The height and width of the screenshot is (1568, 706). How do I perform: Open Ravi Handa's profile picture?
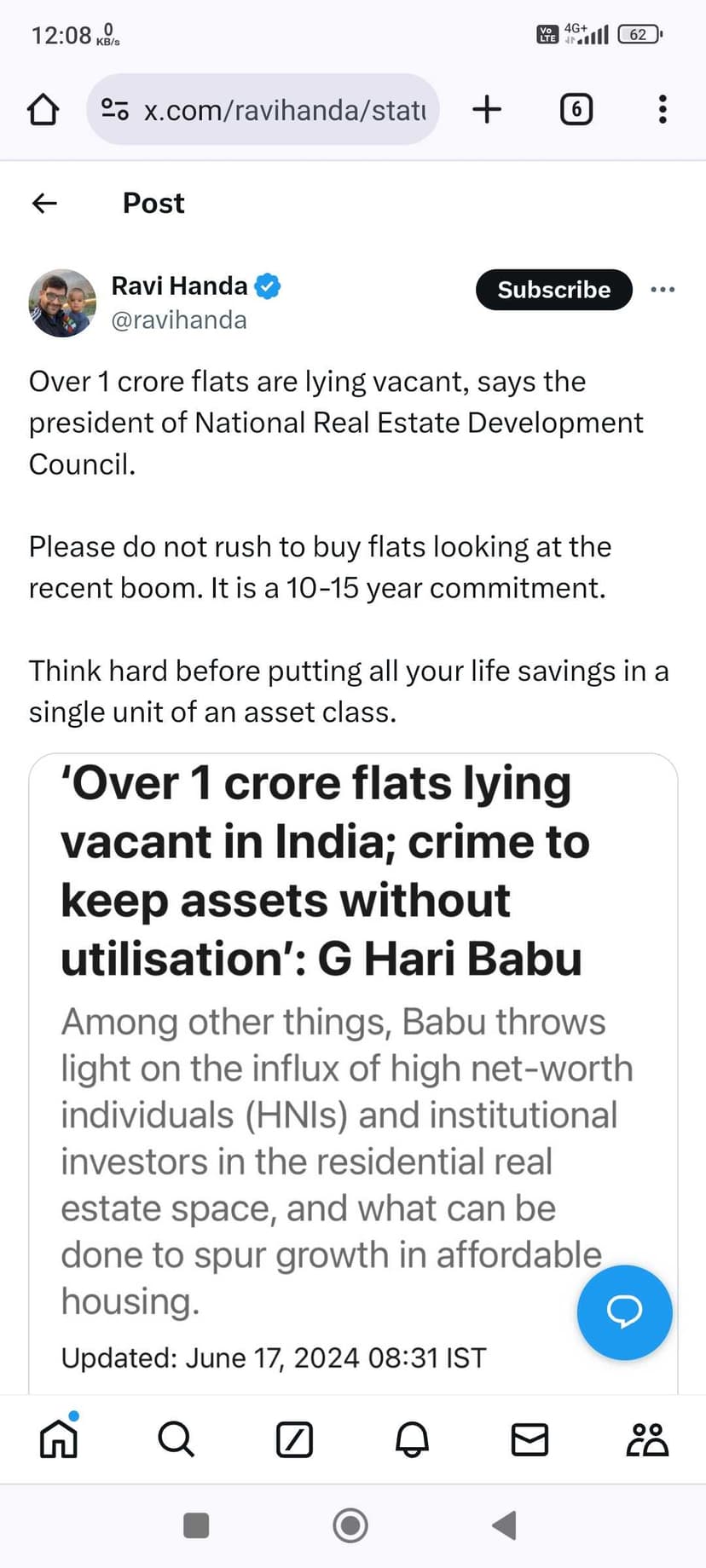[x=62, y=303]
